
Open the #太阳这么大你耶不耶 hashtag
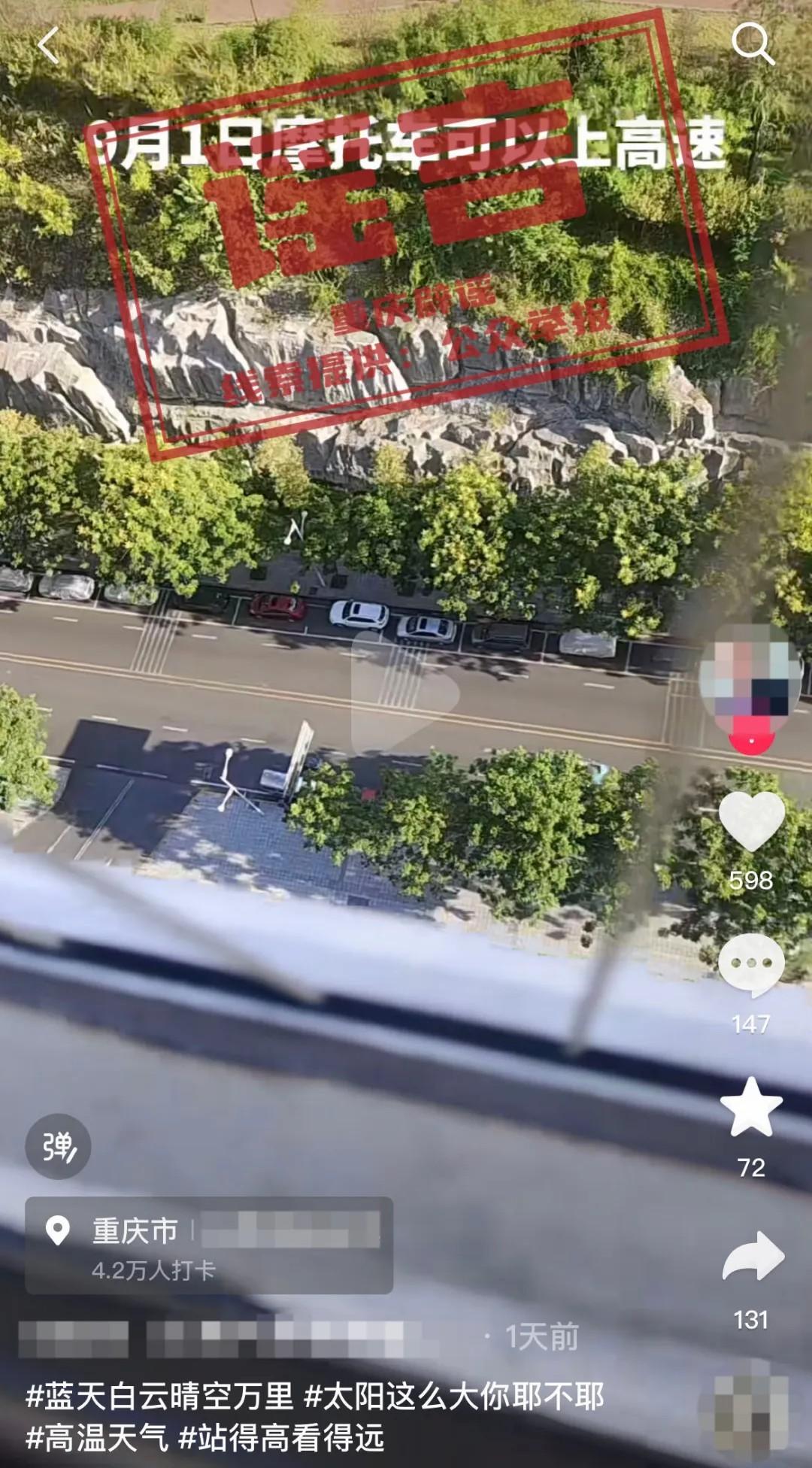[454, 1397]
